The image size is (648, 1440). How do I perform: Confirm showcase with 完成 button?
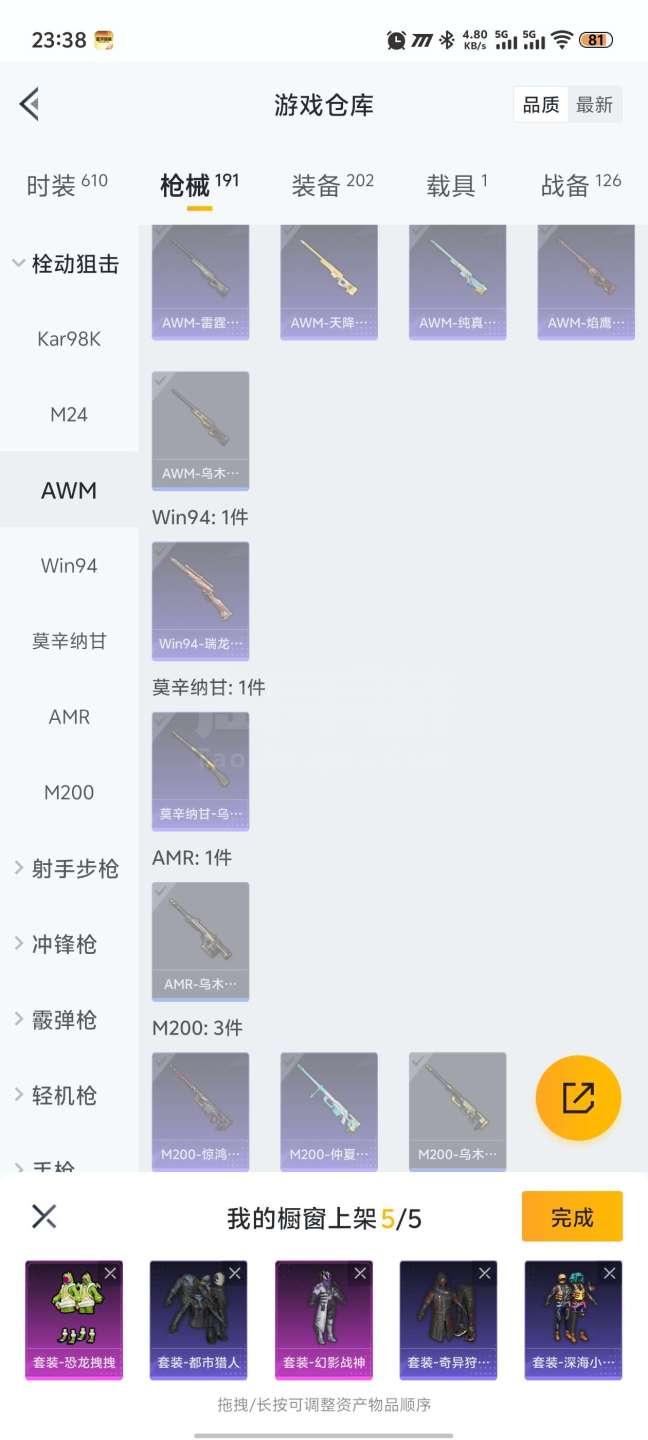pyautogui.click(x=572, y=1217)
